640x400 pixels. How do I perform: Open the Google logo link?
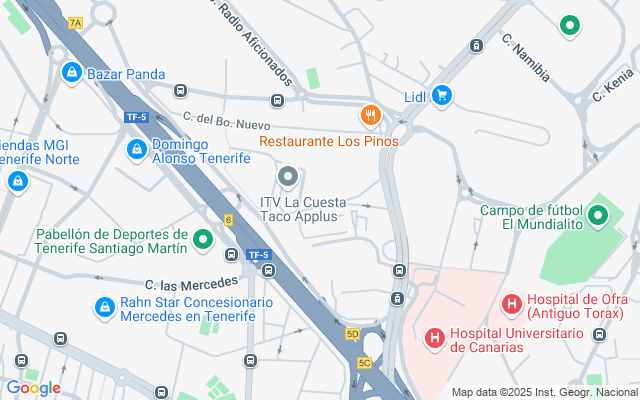point(34,388)
